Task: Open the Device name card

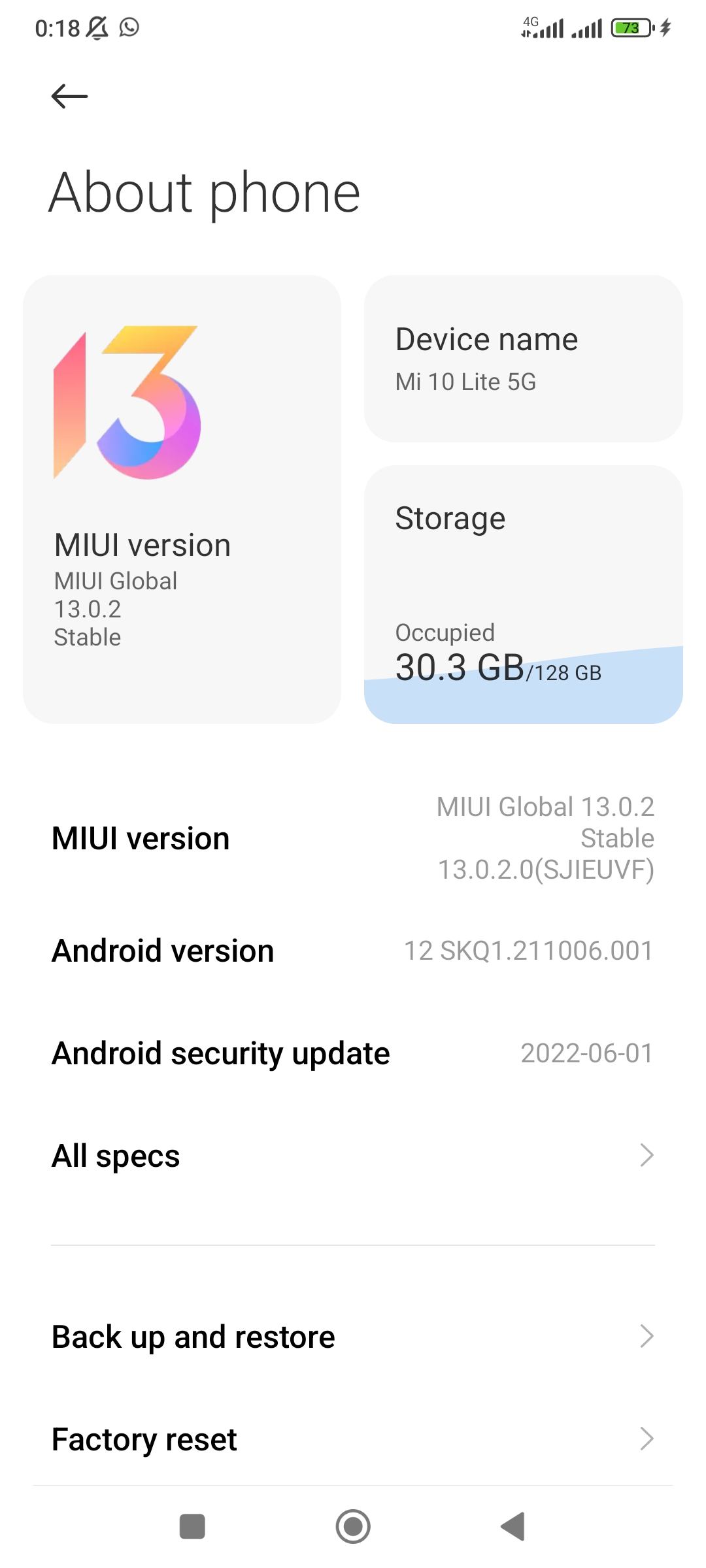Action: coord(523,359)
